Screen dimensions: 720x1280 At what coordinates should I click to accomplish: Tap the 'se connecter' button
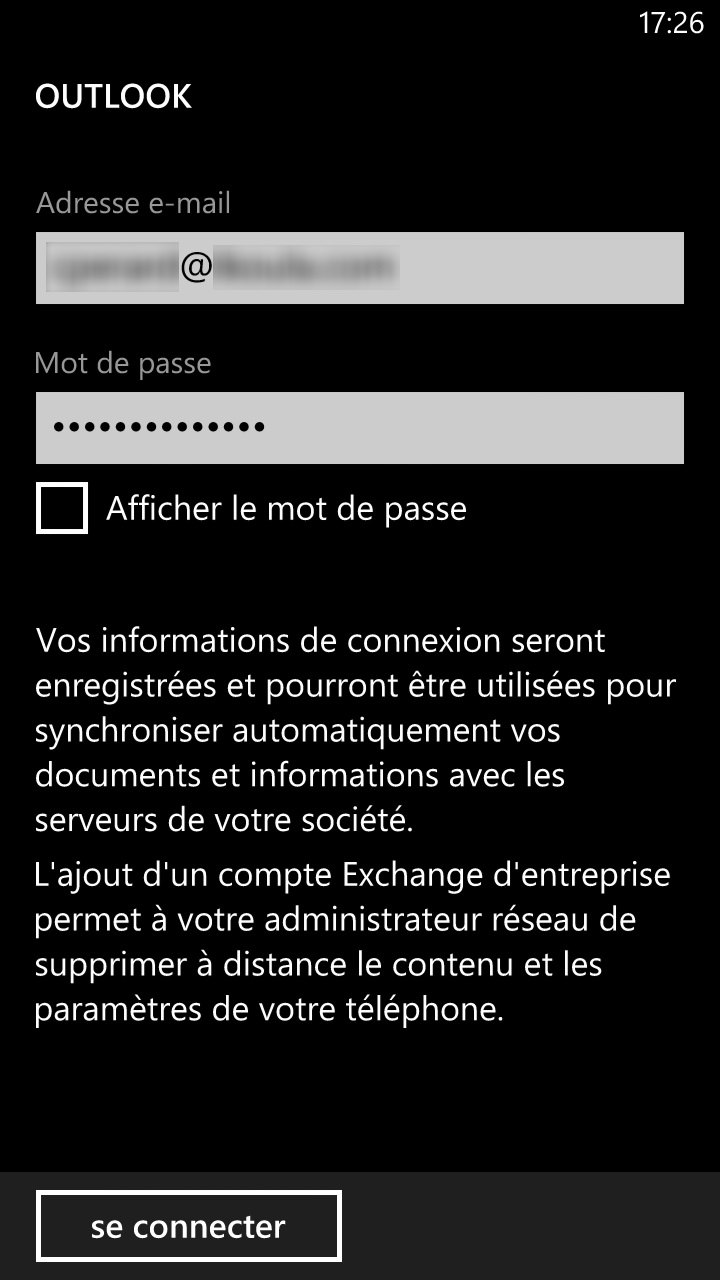(x=189, y=1226)
